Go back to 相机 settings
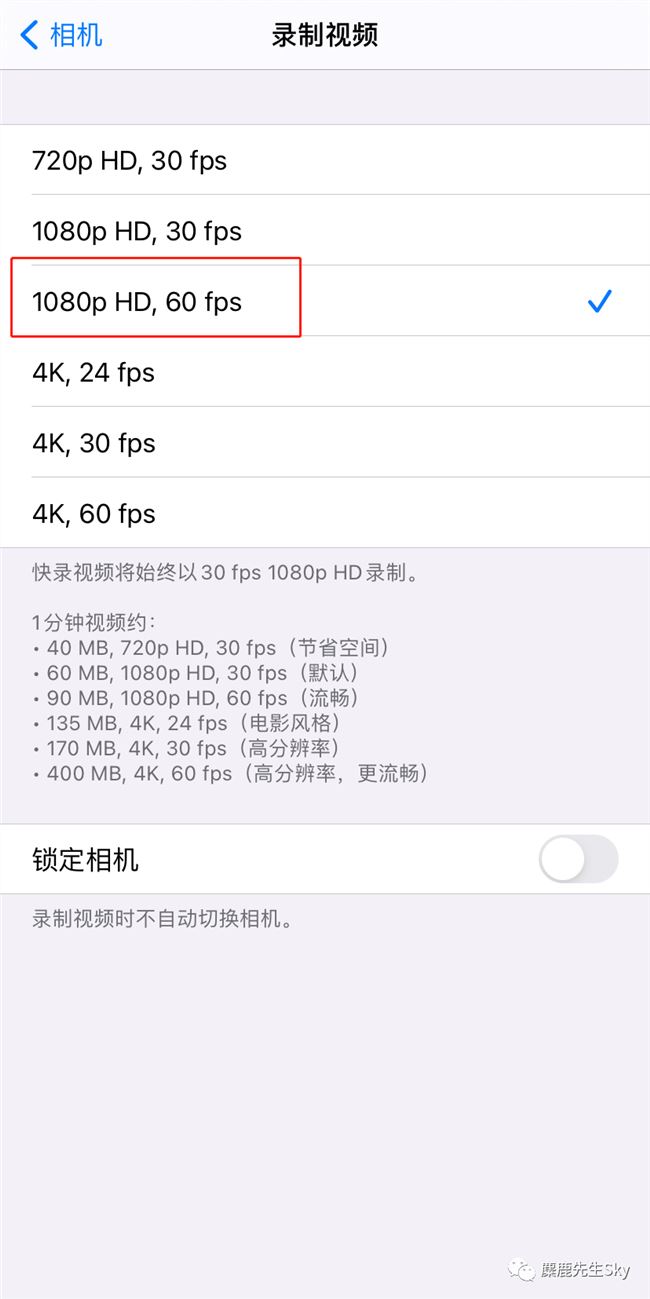 61,36
